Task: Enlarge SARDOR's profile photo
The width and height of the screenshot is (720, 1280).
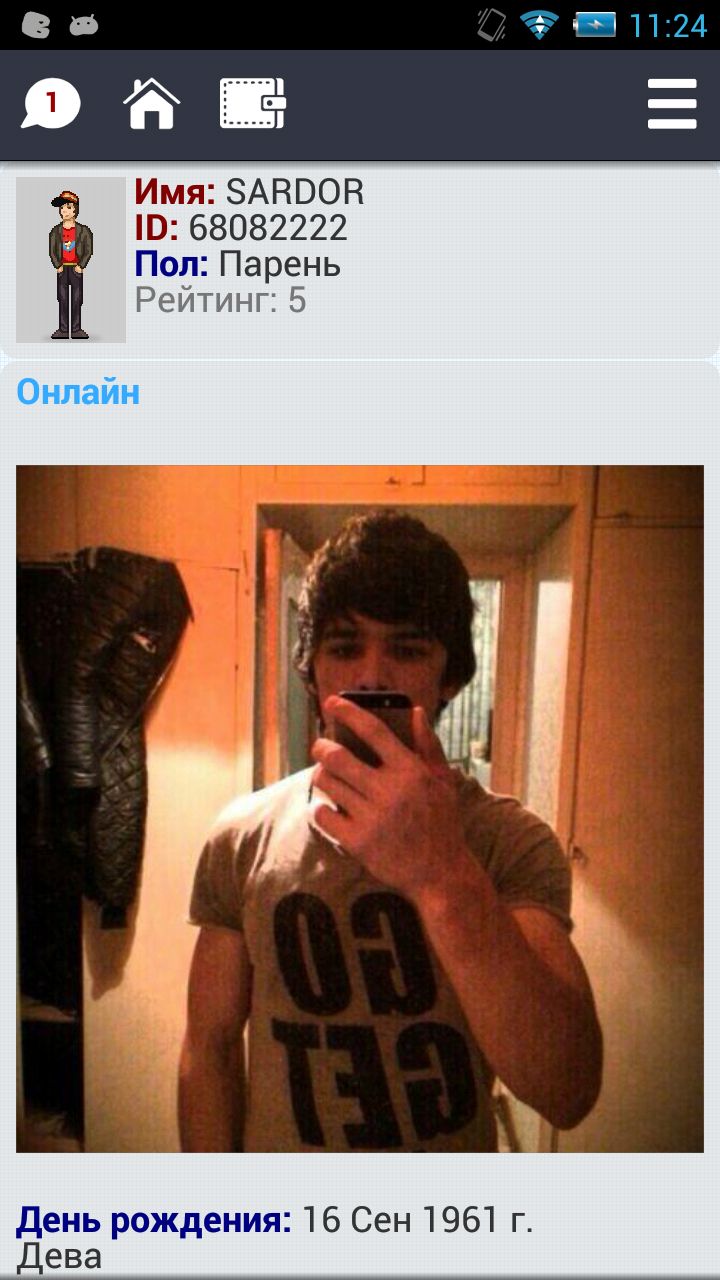Action: point(360,808)
